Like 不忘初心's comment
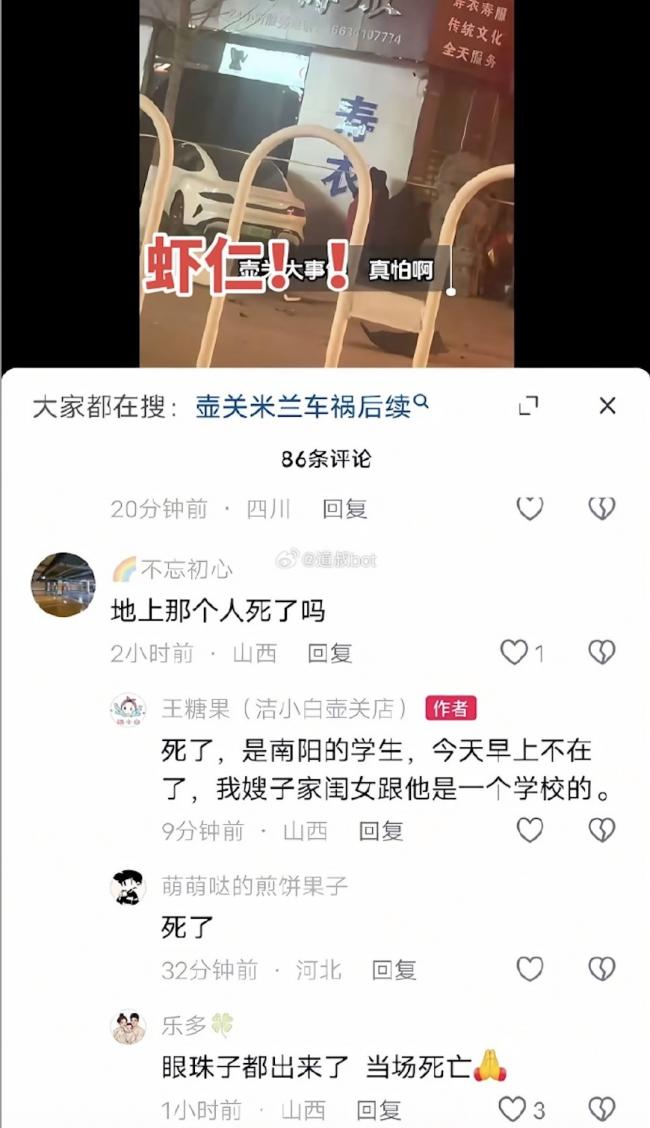This screenshot has width=650, height=1128. 514,653
